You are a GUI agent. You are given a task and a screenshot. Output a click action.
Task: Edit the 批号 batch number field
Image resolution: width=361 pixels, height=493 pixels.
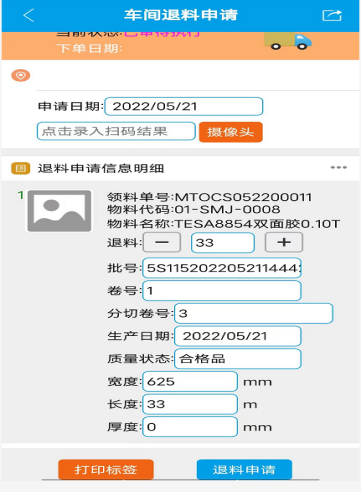point(222,268)
